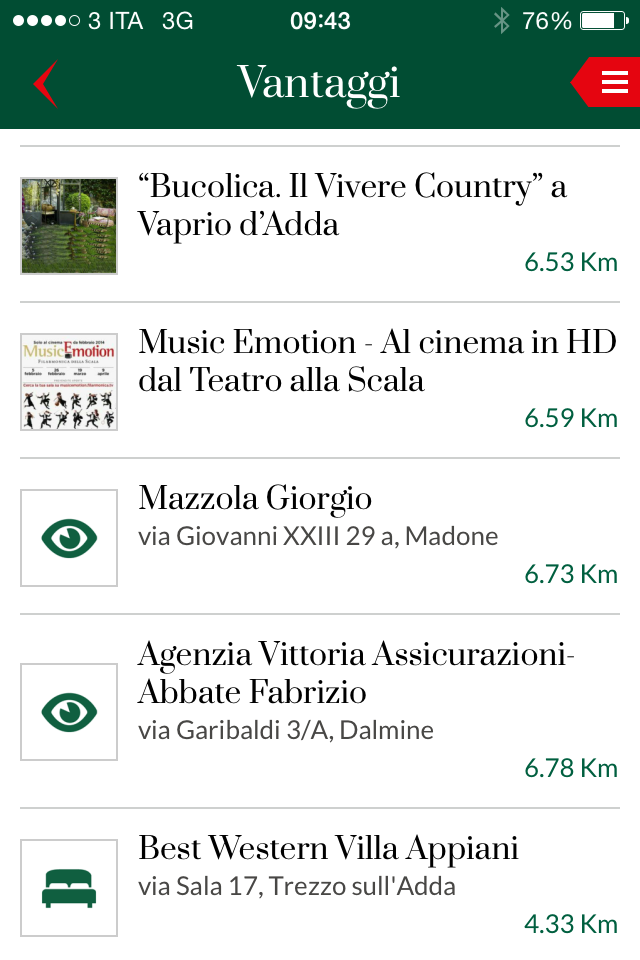Open Agenzia Vittoria Assicurazioni-Abbate Fabrizio

355,673
